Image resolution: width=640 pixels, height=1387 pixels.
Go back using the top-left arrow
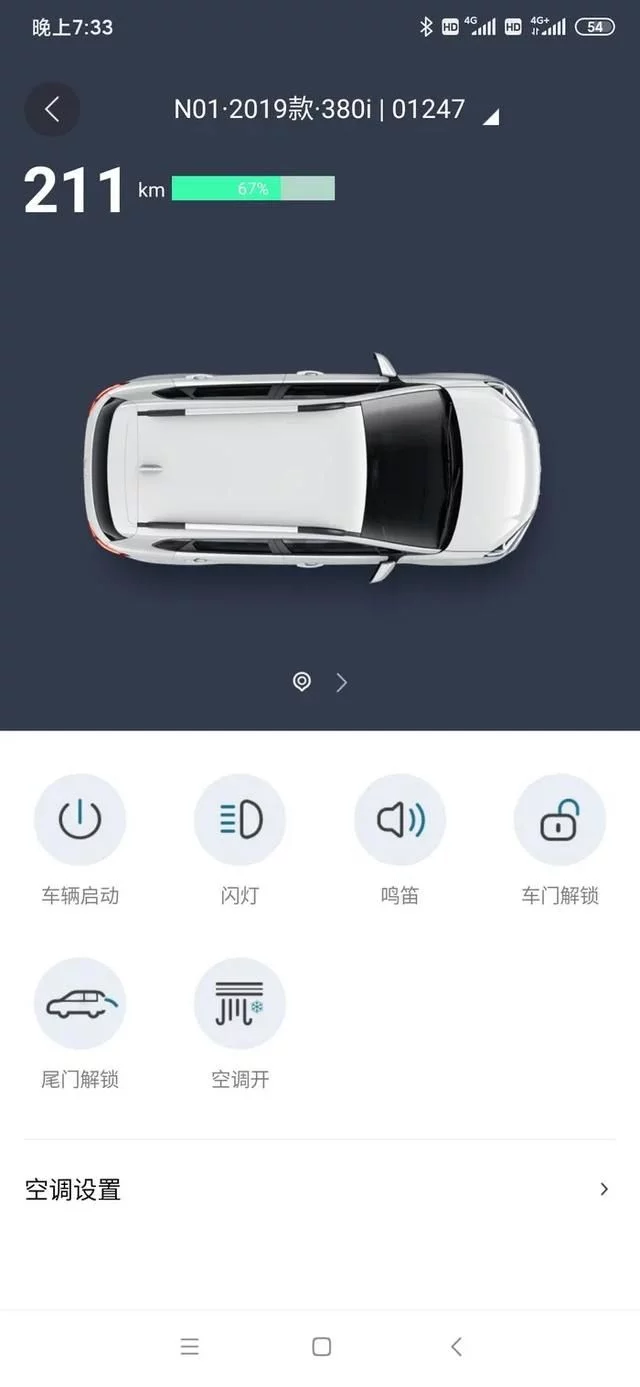[52, 110]
